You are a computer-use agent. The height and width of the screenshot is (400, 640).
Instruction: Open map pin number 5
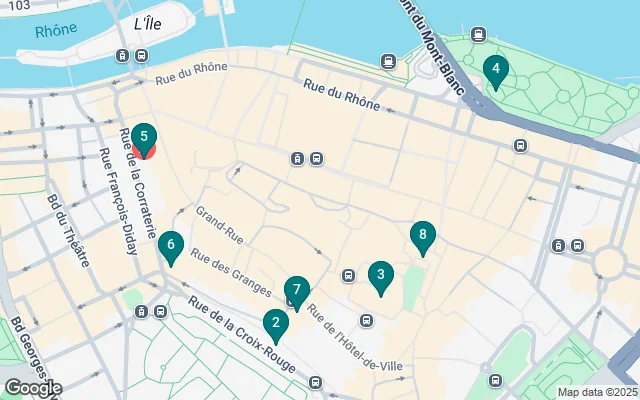pos(144,138)
